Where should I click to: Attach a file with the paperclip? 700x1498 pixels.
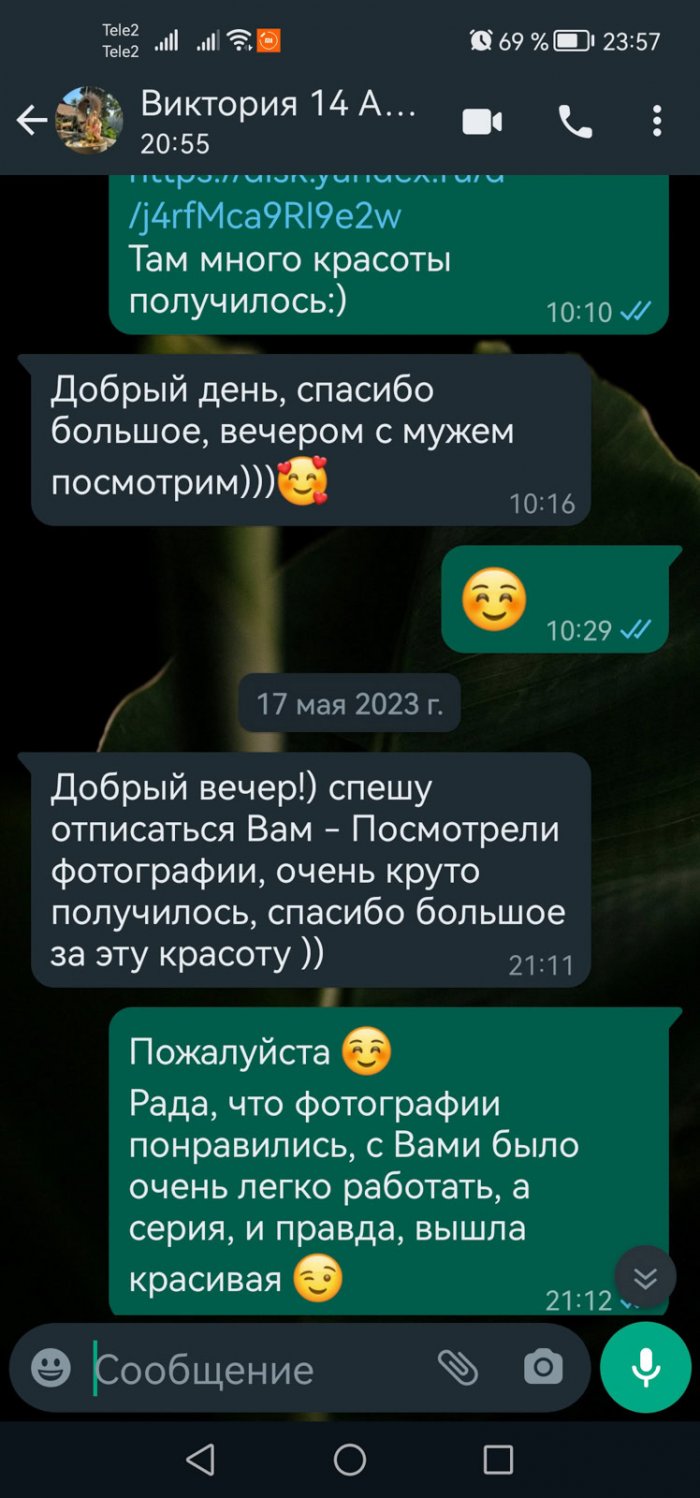tap(458, 1368)
